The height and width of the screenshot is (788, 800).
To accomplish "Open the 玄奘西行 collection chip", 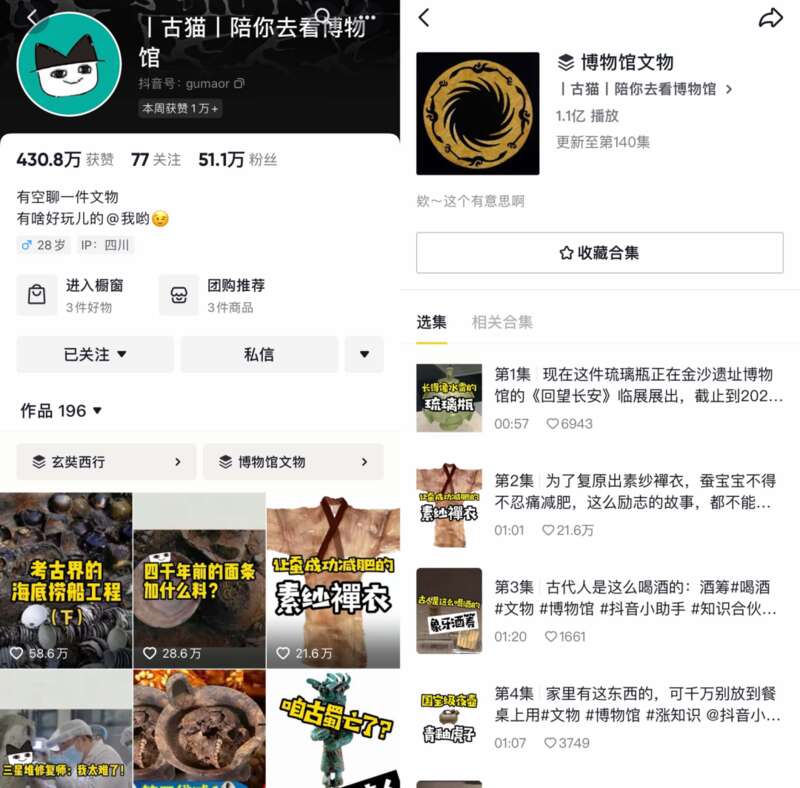I will tap(106, 462).
